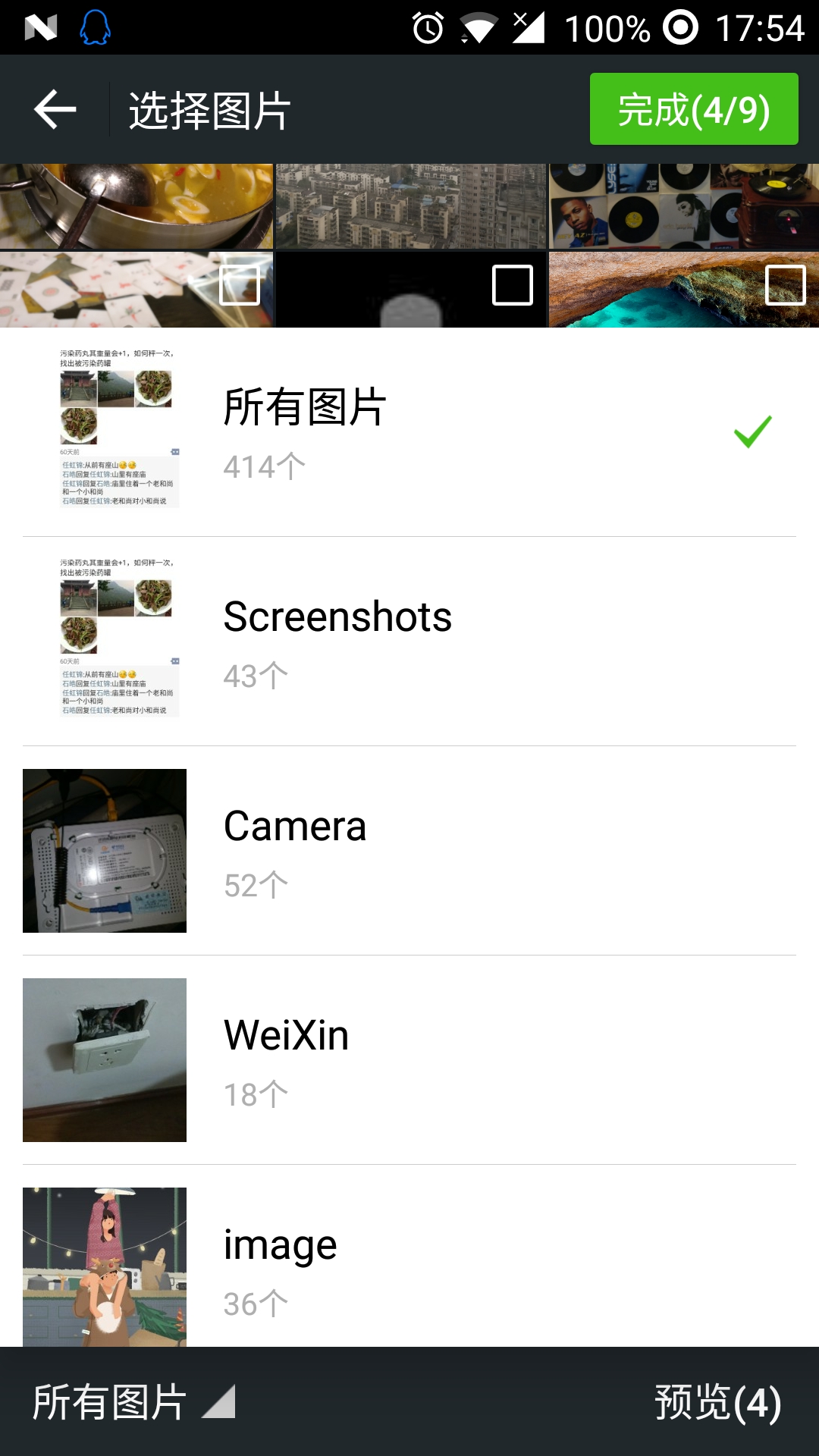819x1456 pixels.
Task: Open the city buildings photo thumbnail
Action: [x=411, y=206]
